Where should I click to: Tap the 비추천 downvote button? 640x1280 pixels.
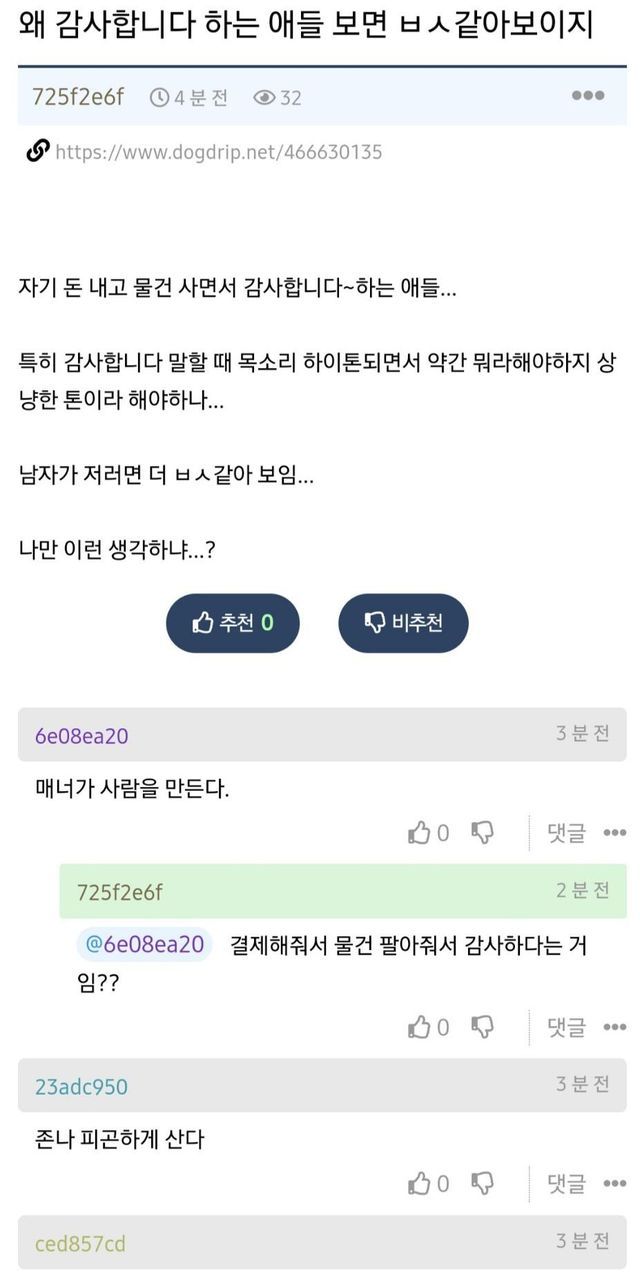click(x=403, y=623)
